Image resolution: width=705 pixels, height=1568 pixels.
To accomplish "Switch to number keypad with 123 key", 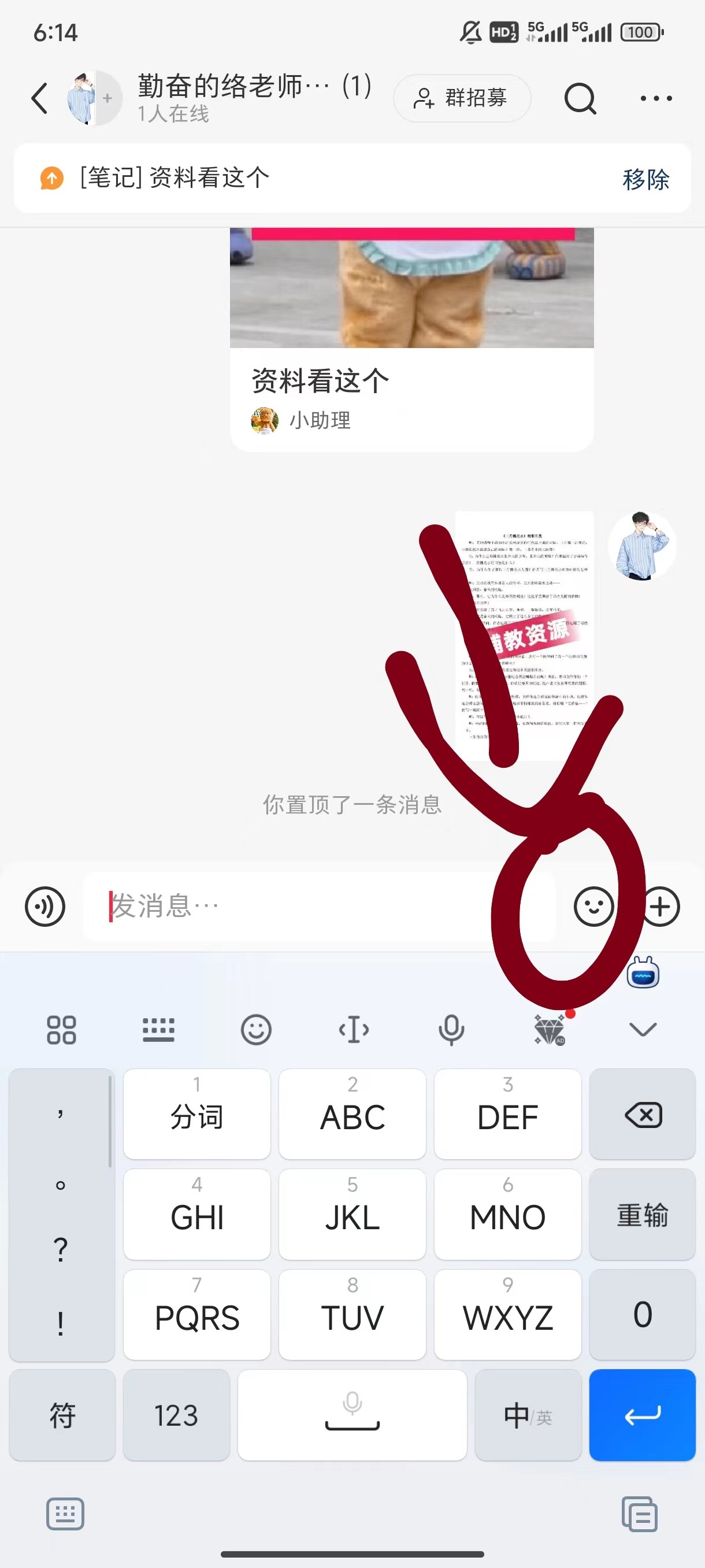I will coord(176,1416).
